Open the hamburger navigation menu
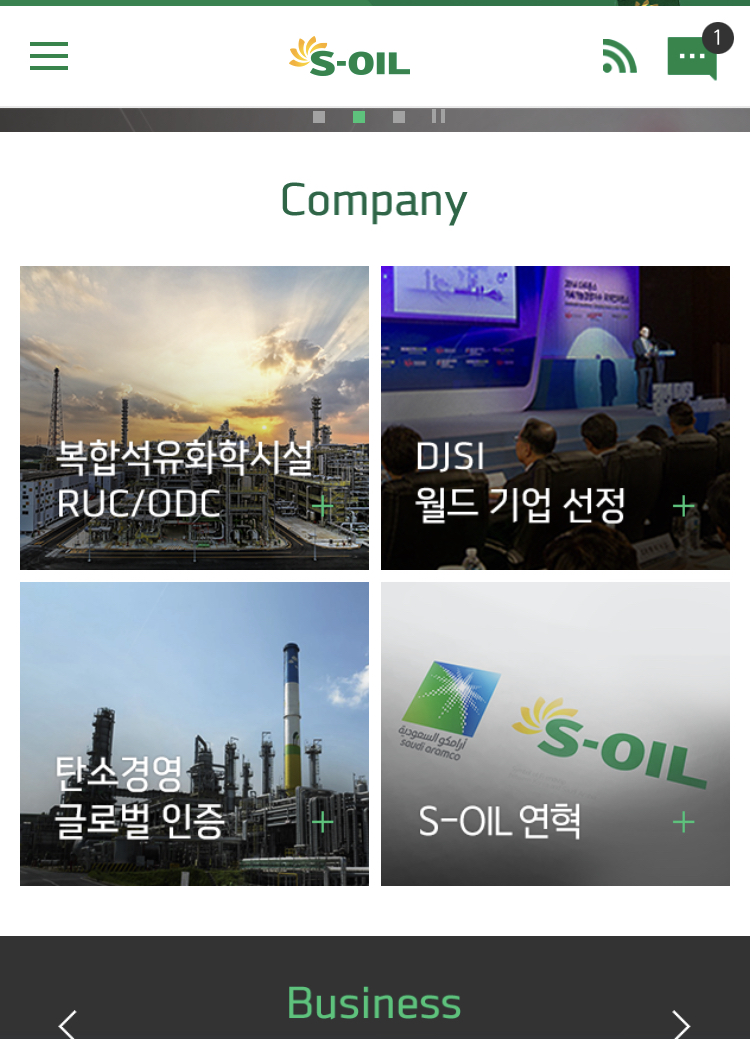 click(49, 56)
